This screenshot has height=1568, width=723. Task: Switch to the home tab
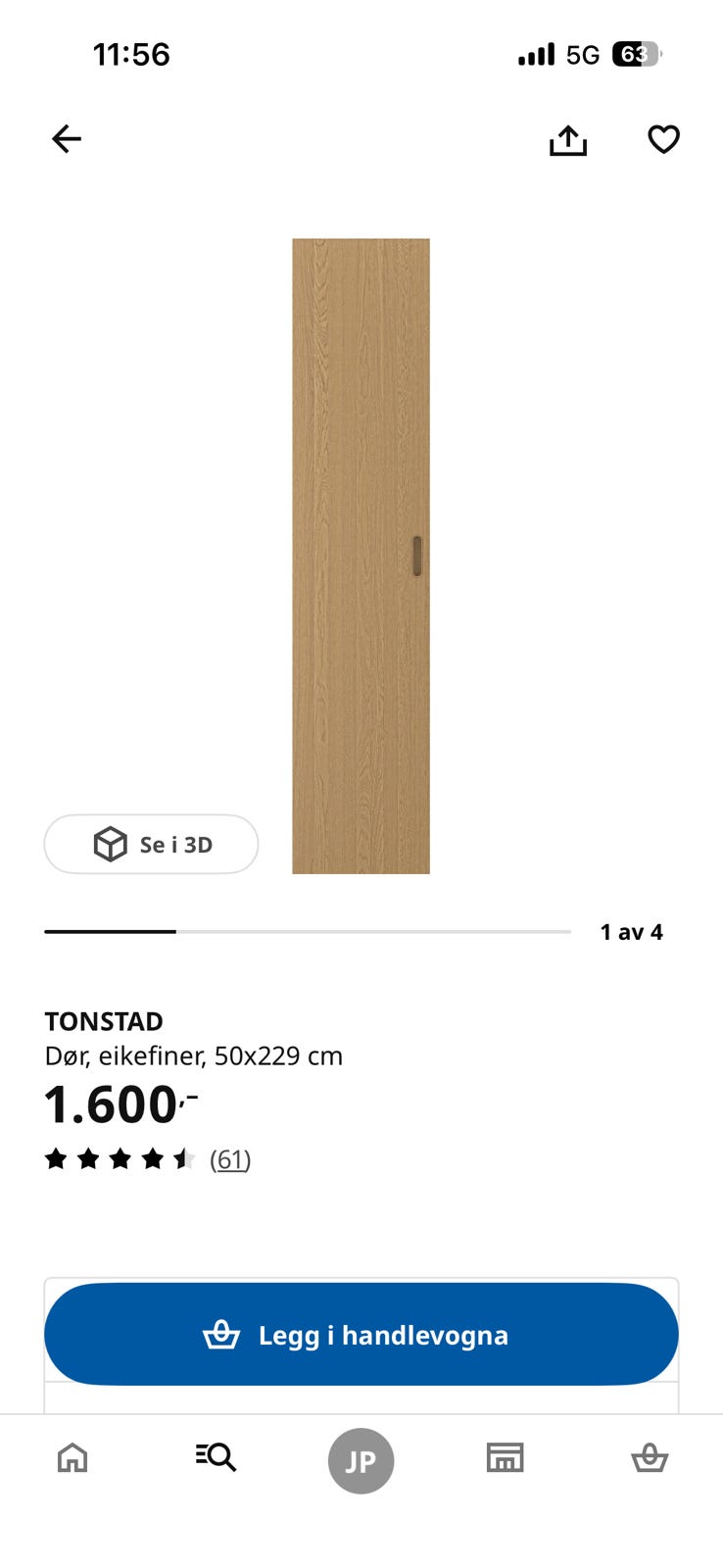[x=72, y=1458]
